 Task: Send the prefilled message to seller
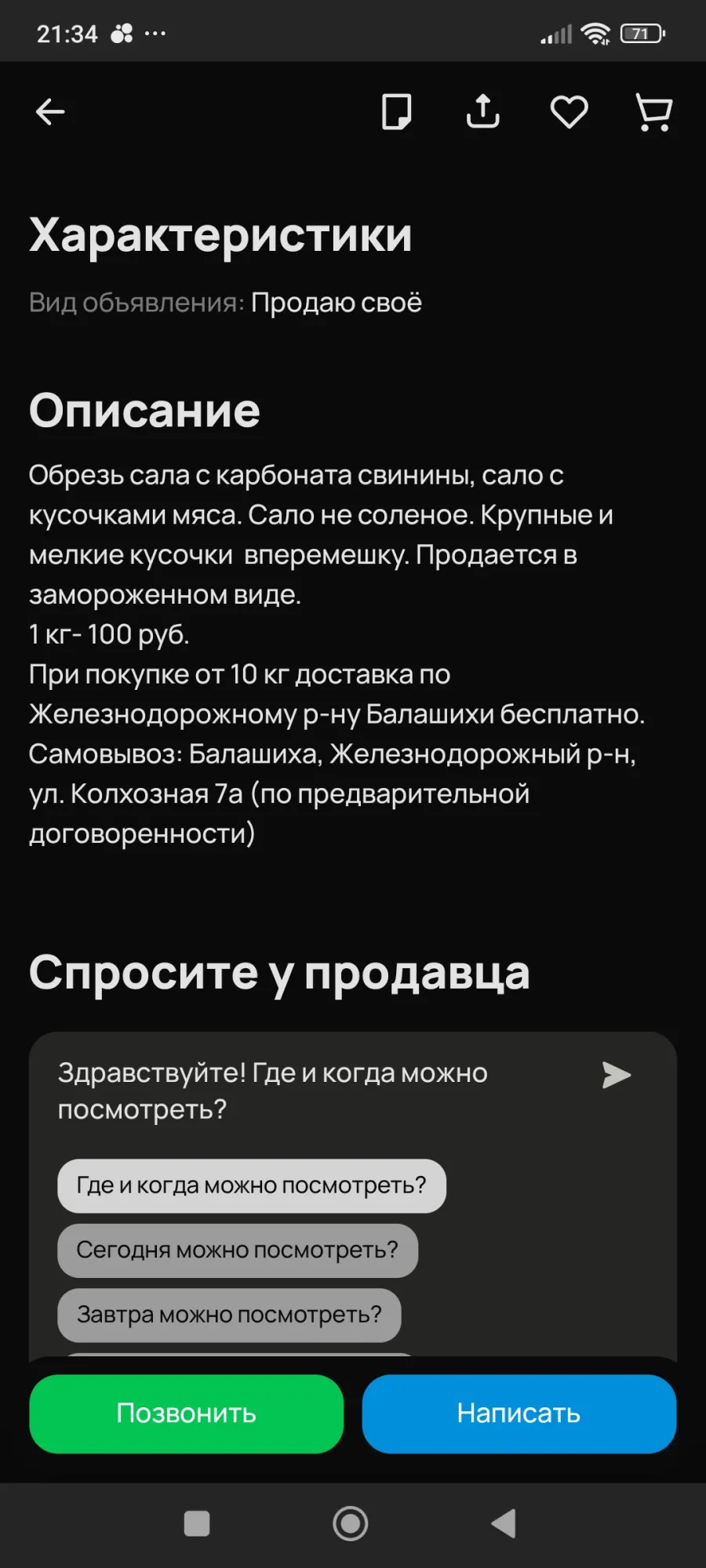[x=616, y=1075]
